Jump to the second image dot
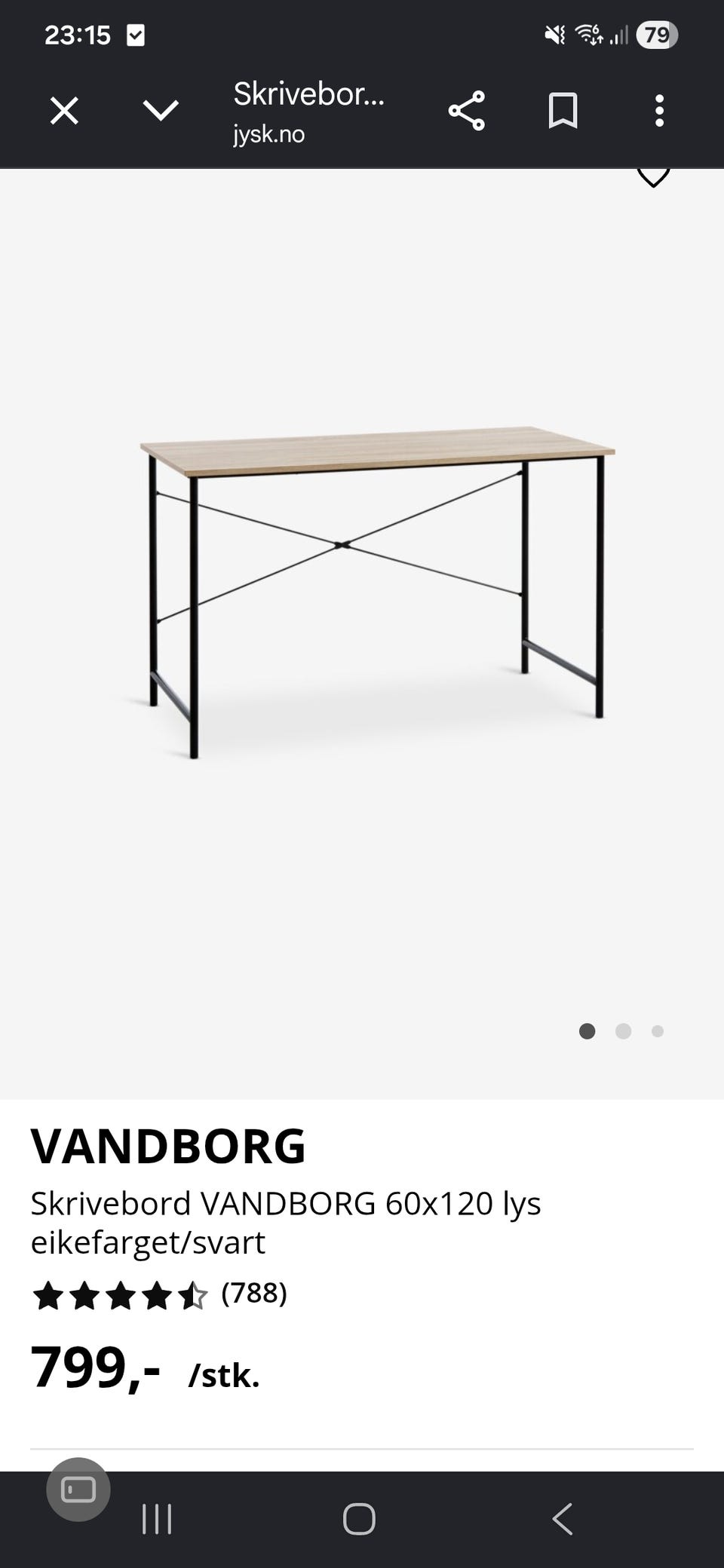Viewport: 724px width, 1568px height. click(x=623, y=1031)
